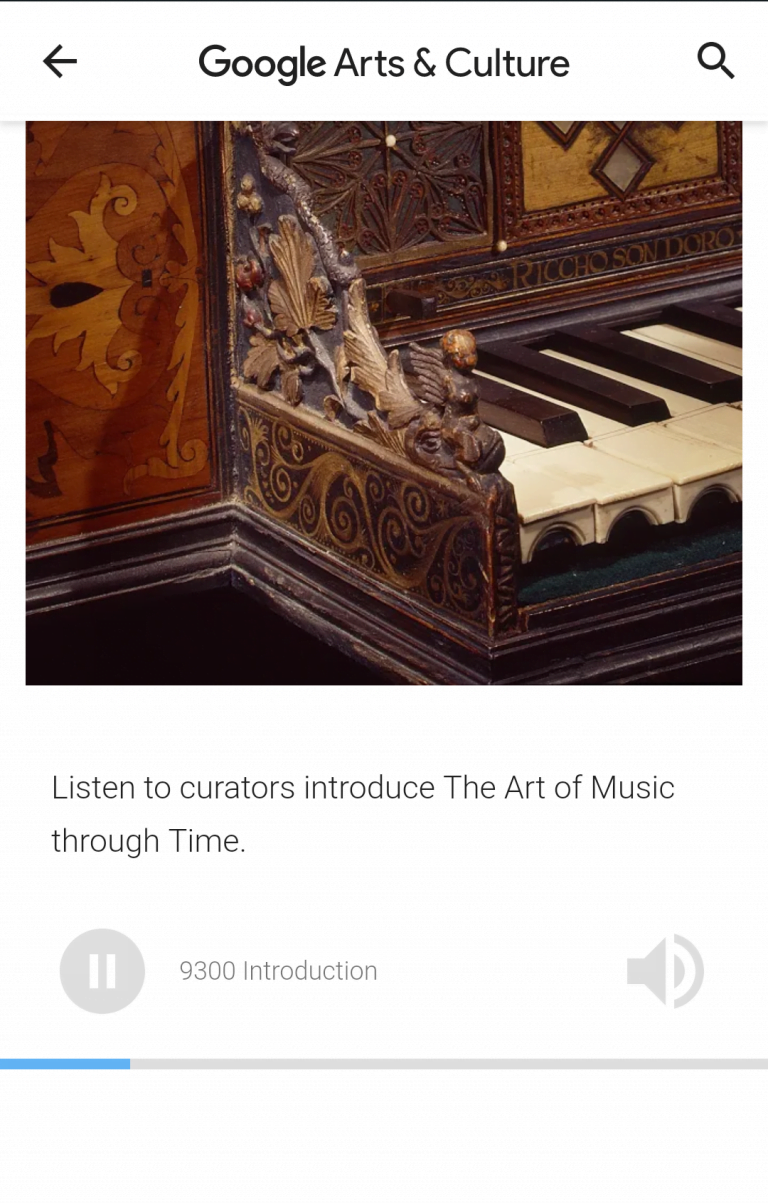Pause the 9300 Introduction audio

coord(102,971)
